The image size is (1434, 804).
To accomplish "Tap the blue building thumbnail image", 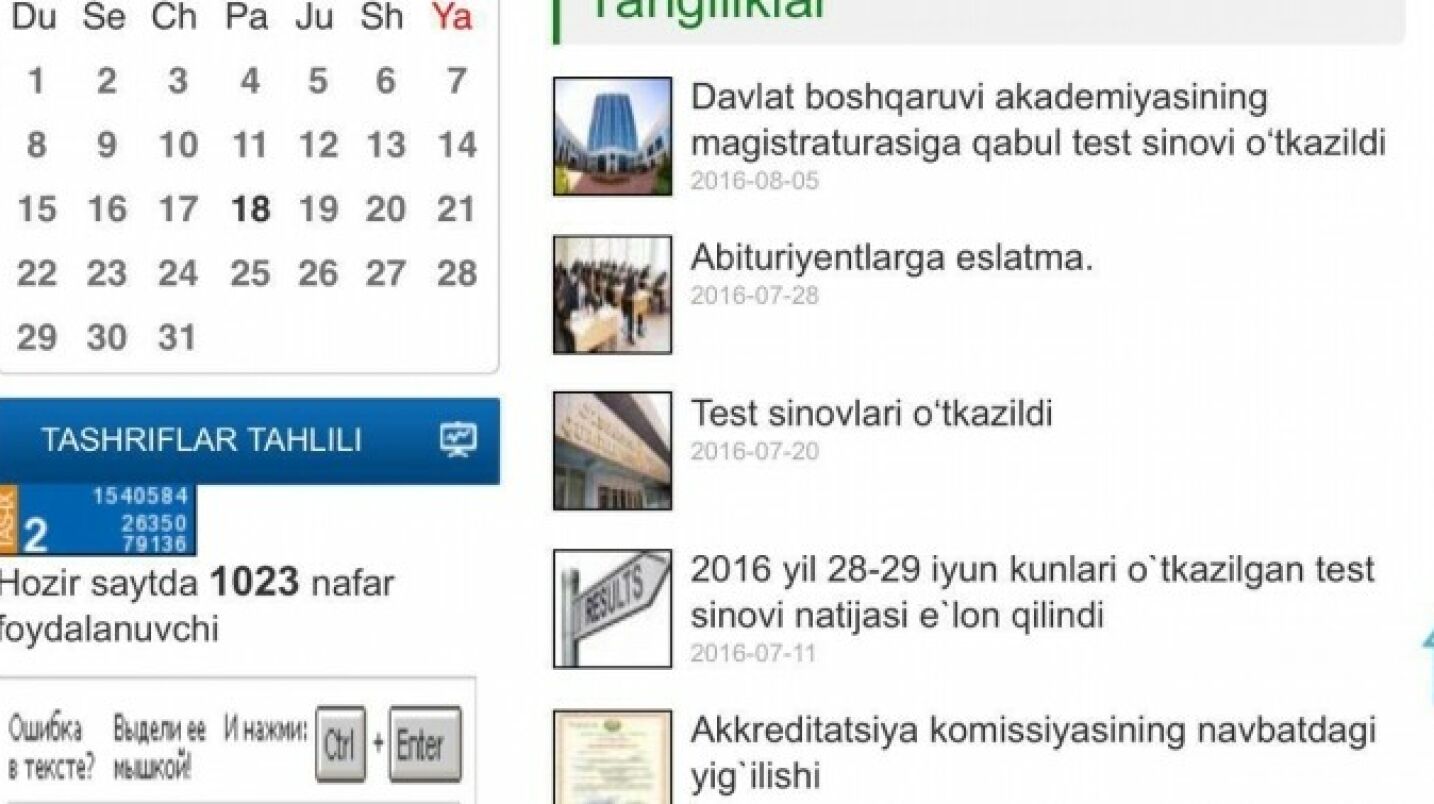I will [x=612, y=135].
